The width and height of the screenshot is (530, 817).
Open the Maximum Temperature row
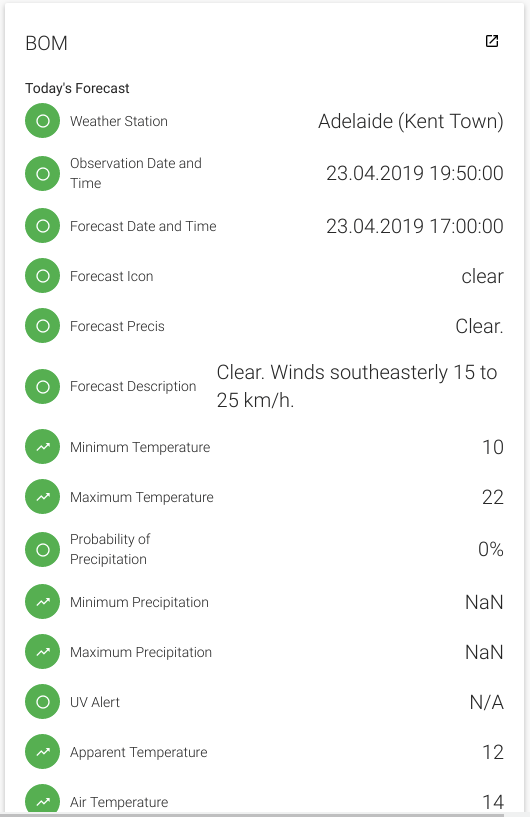pos(264,497)
